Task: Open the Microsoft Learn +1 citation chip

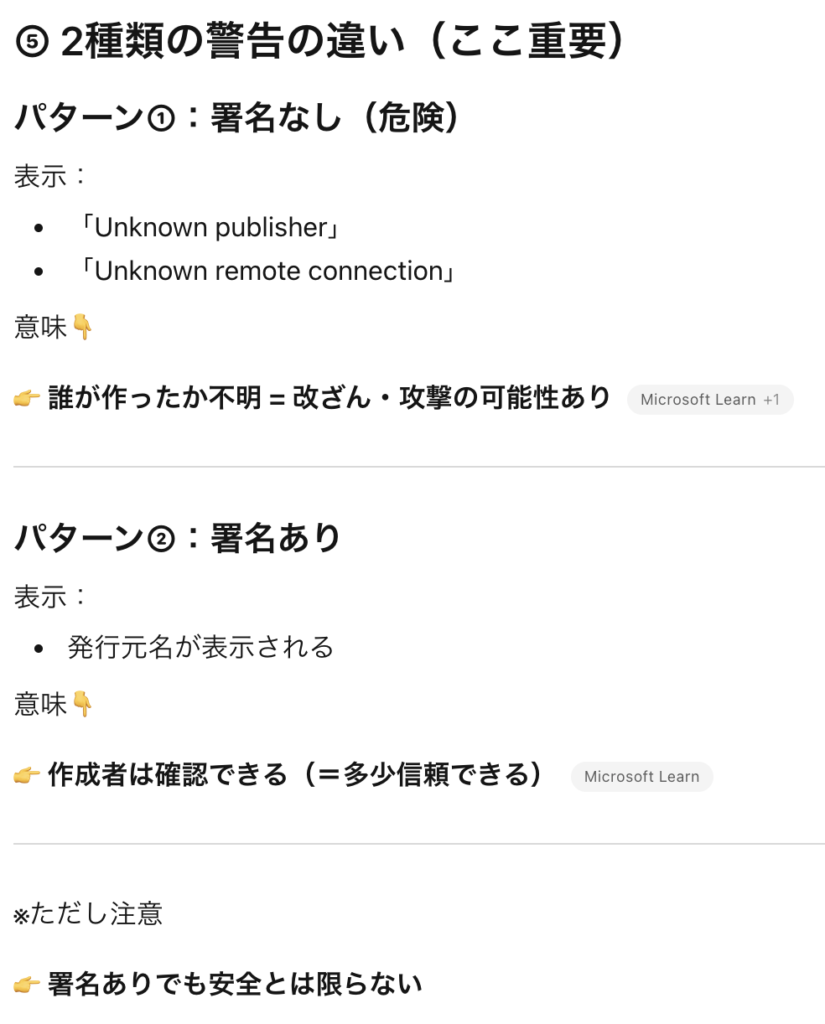Action: (x=710, y=400)
